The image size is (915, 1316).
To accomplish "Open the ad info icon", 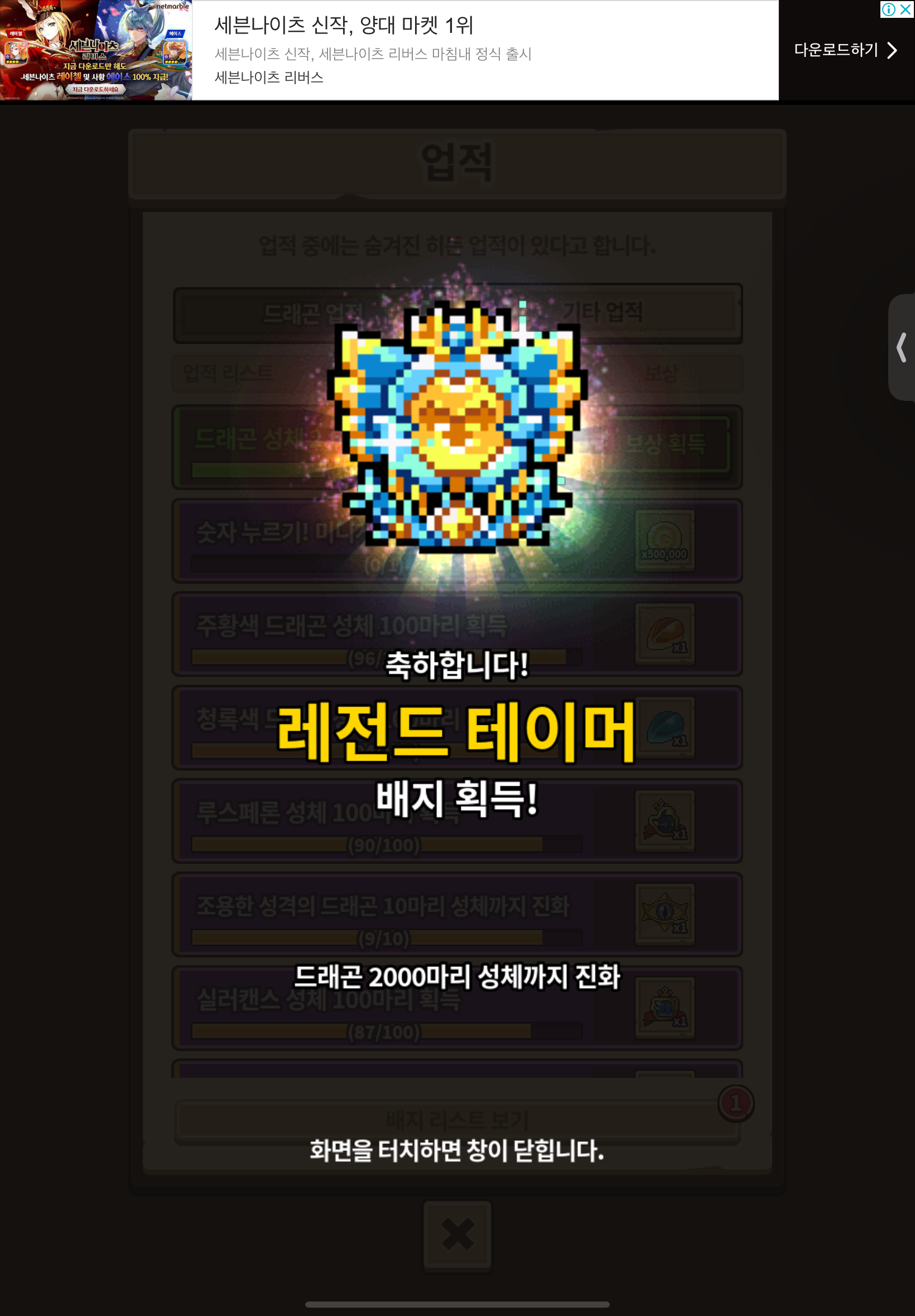I will (x=888, y=9).
